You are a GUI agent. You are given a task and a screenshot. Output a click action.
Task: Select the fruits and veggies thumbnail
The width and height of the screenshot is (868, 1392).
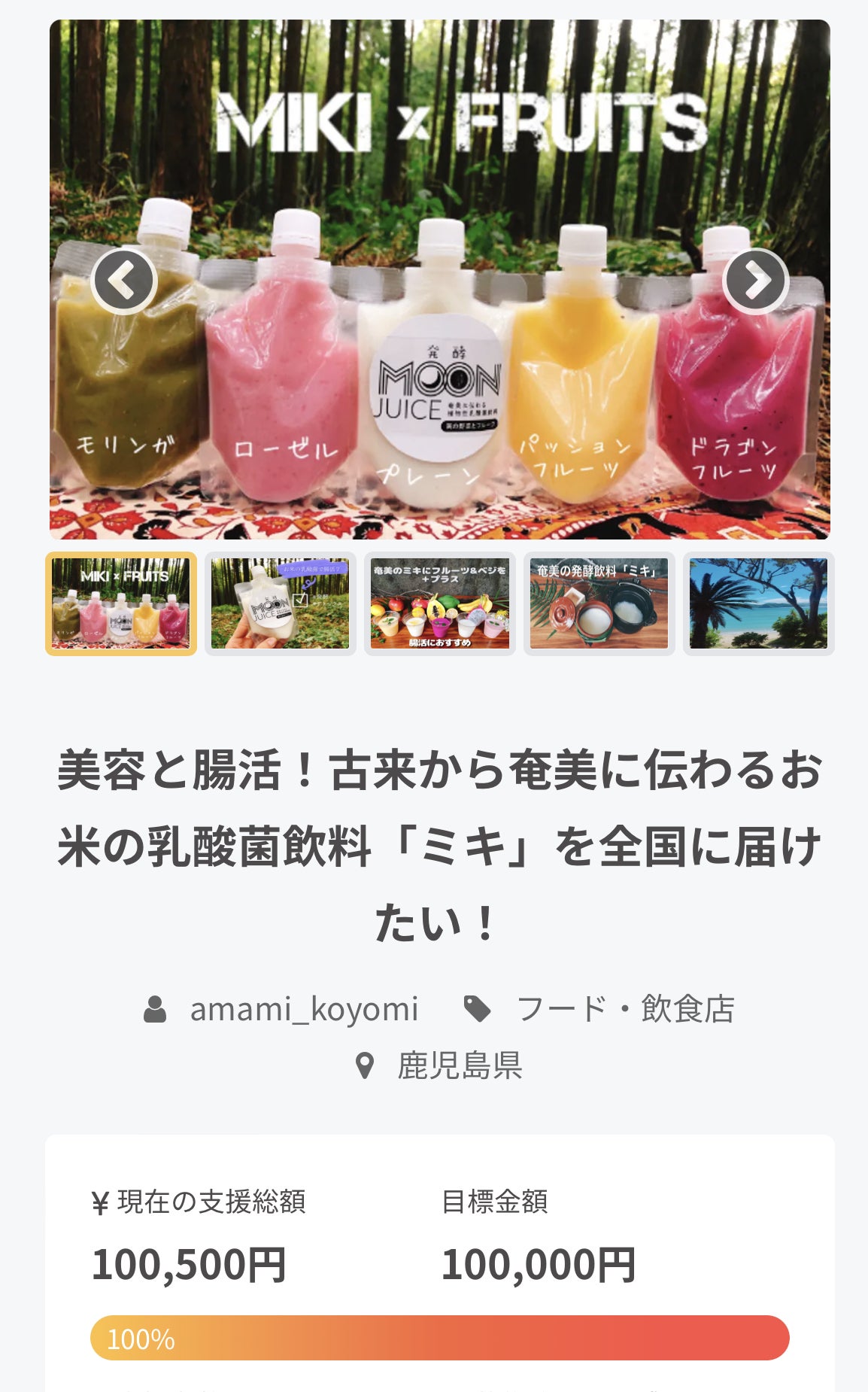click(440, 603)
